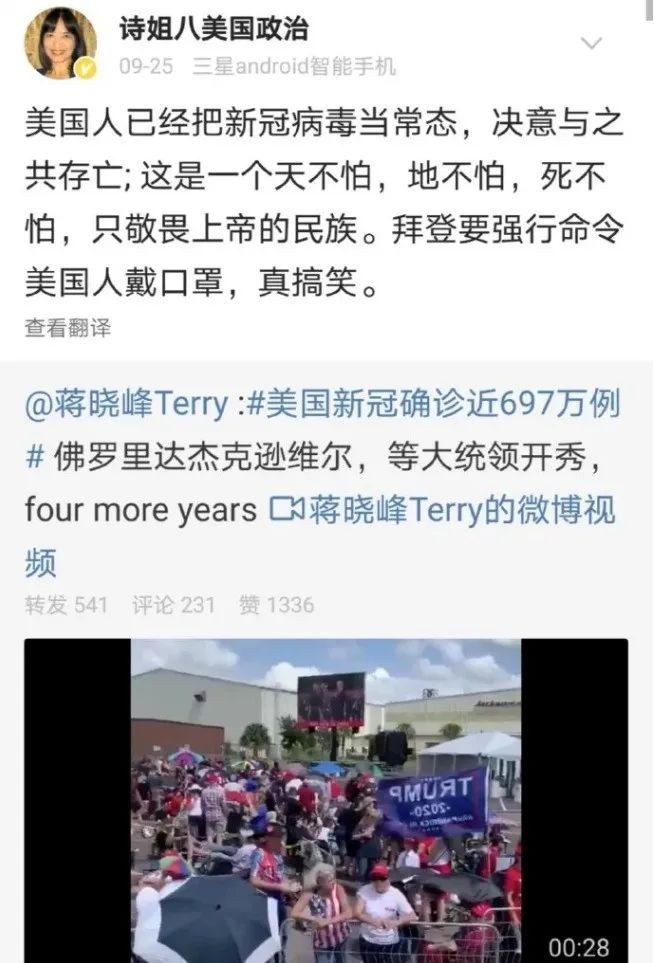View the 赞 1336 likes
The width and height of the screenshot is (655, 963).
pyautogui.click(x=276, y=605)
